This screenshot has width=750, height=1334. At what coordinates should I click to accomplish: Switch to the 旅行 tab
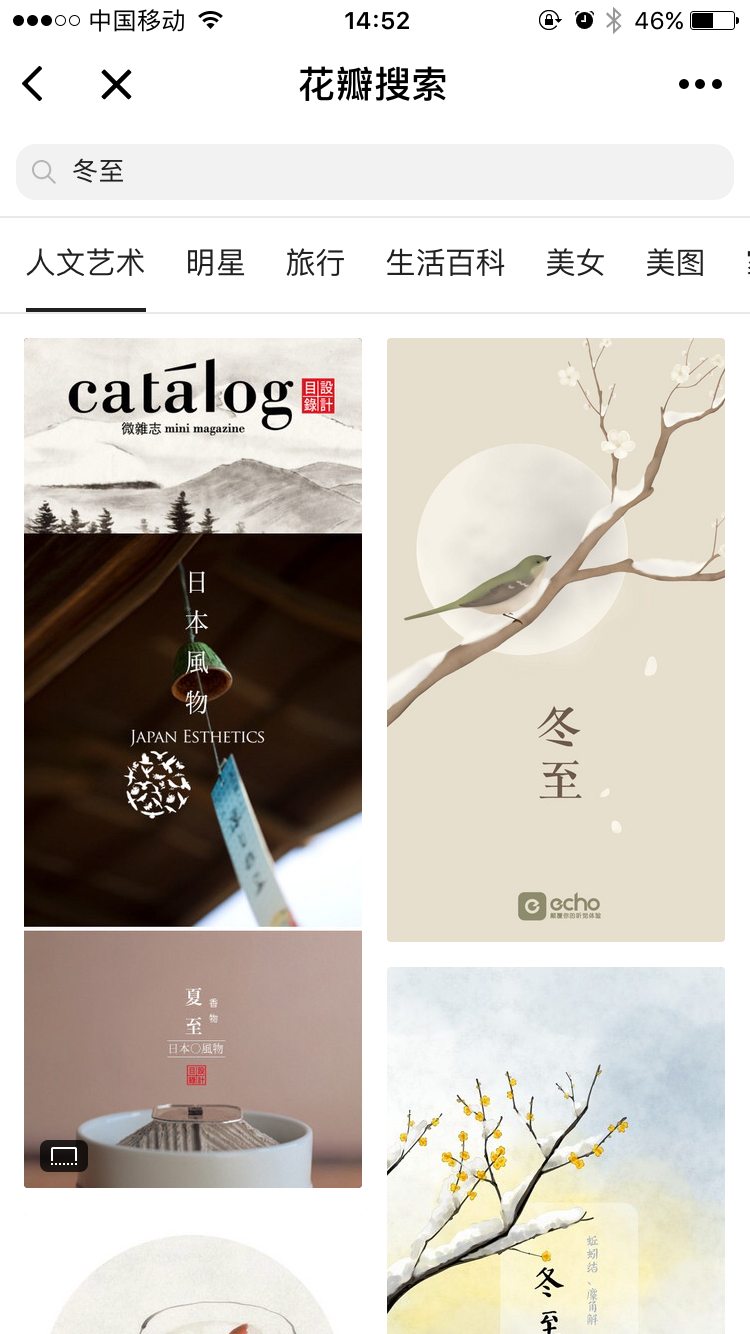coord(315,263)
